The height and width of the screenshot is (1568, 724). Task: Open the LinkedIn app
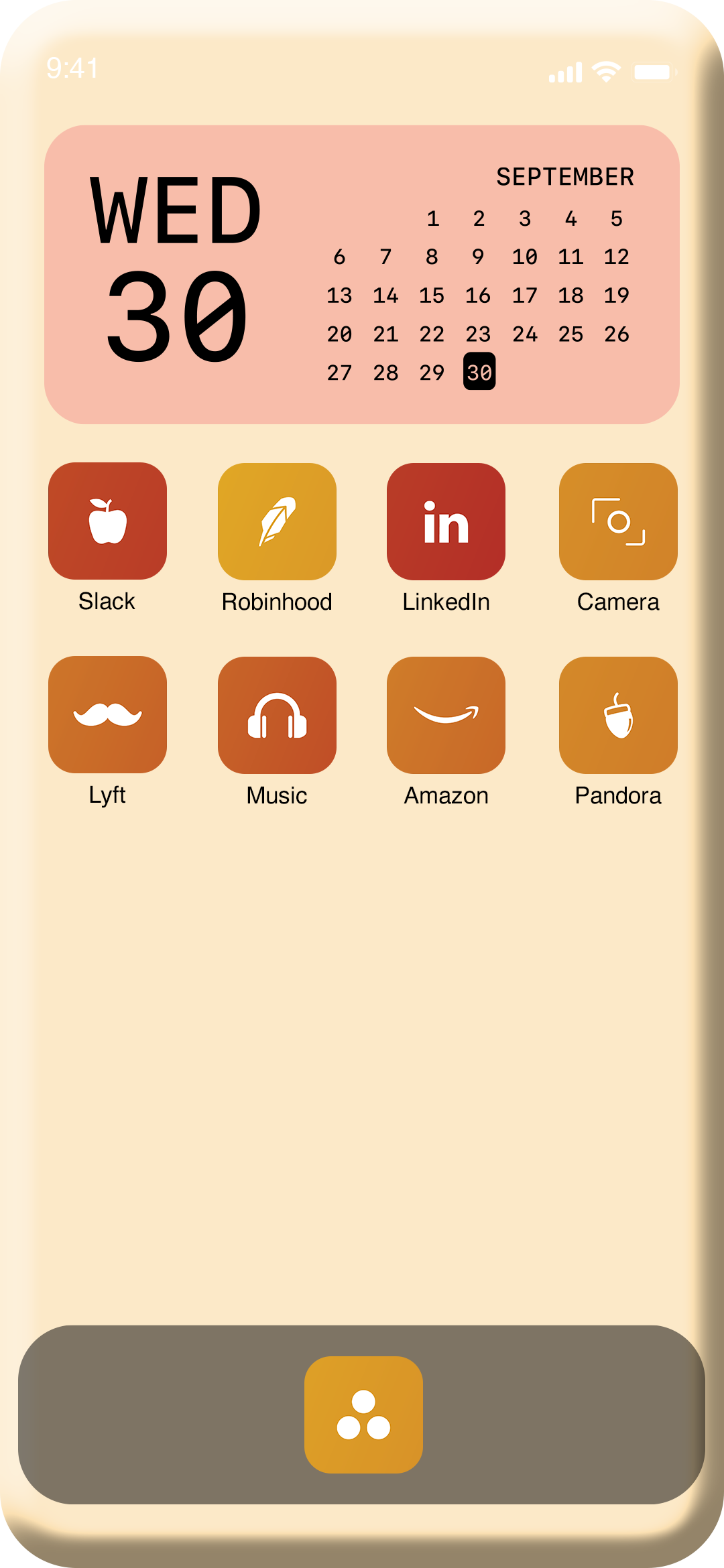446,521
